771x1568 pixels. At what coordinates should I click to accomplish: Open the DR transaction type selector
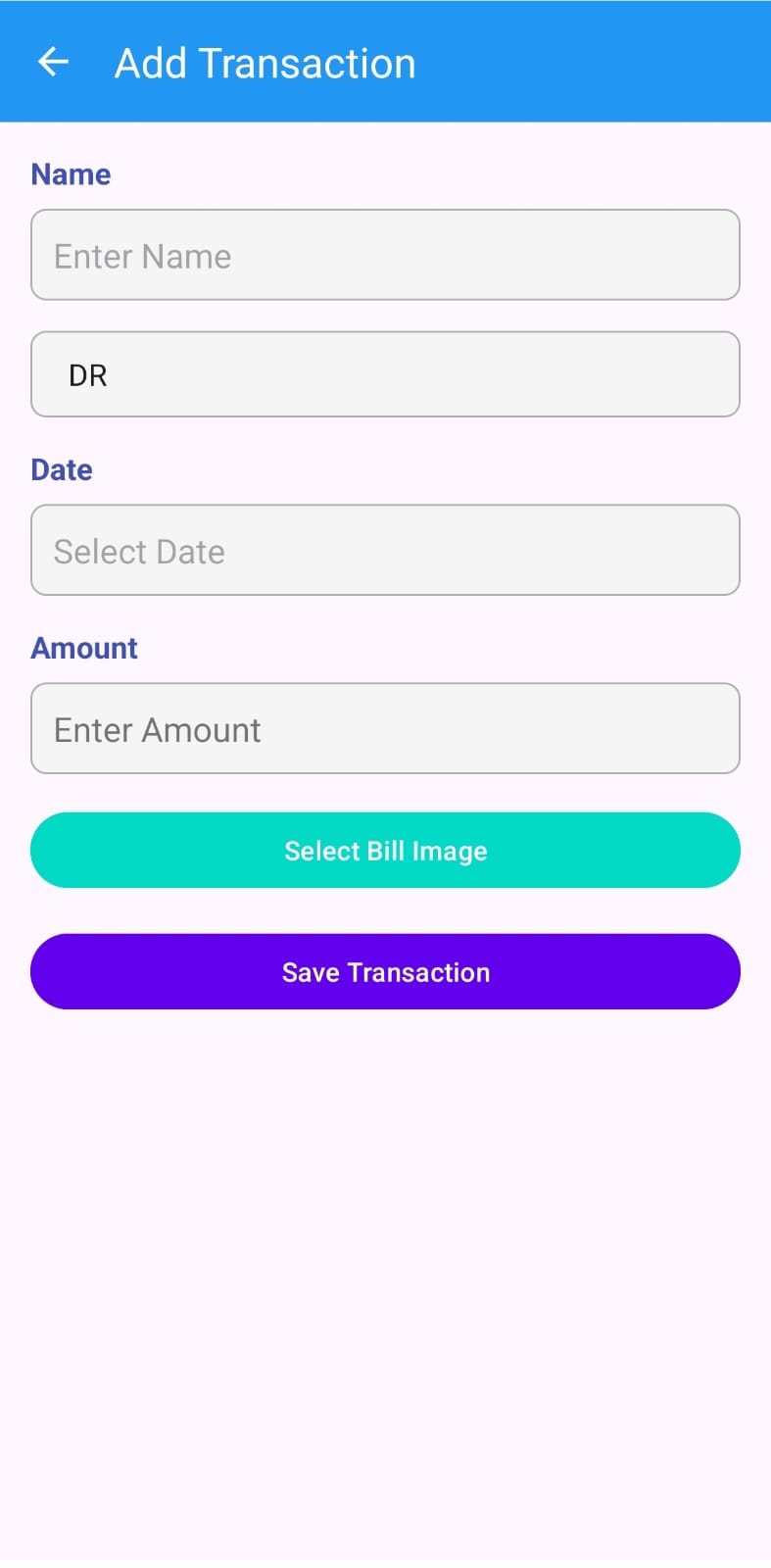click(385, 374)
